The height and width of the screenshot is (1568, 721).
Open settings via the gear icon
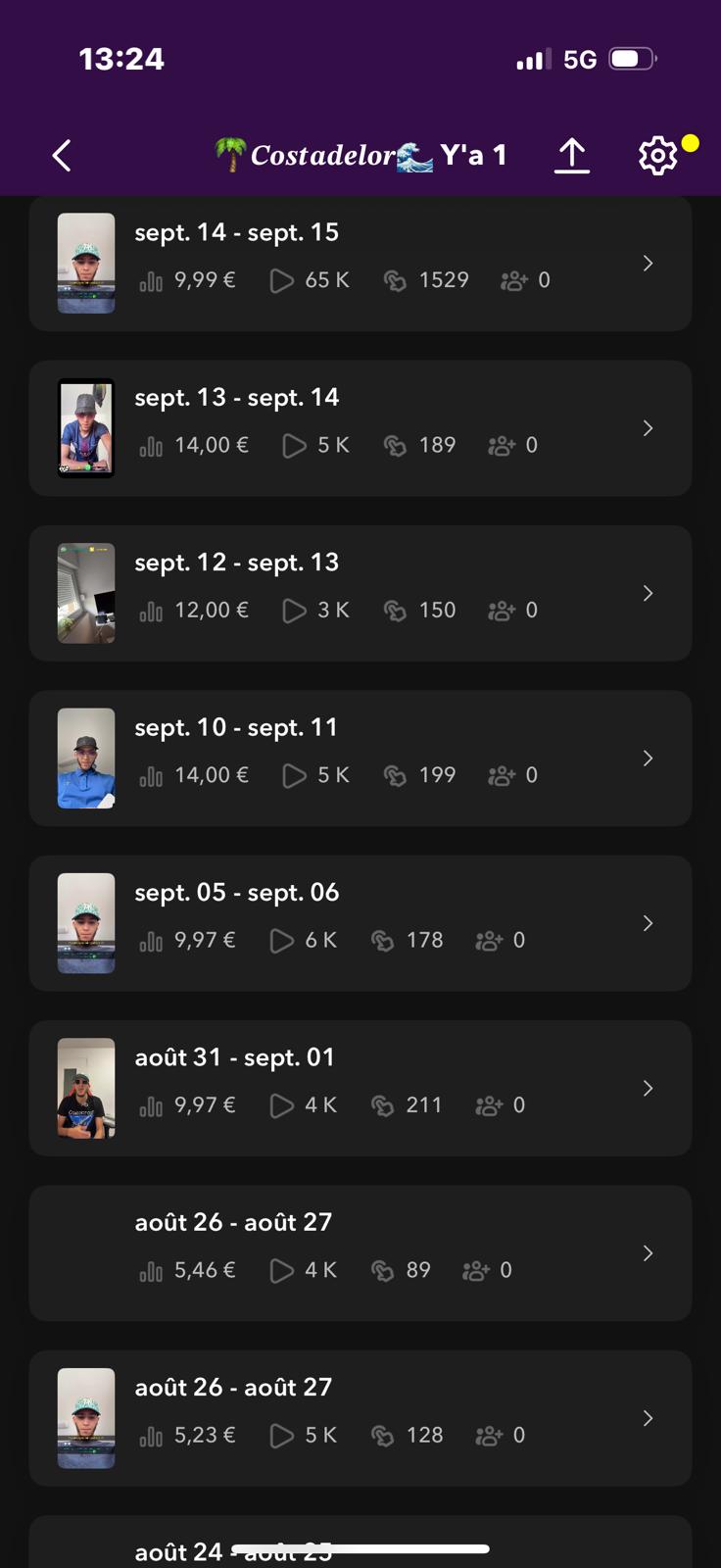[x=657, y=155]
